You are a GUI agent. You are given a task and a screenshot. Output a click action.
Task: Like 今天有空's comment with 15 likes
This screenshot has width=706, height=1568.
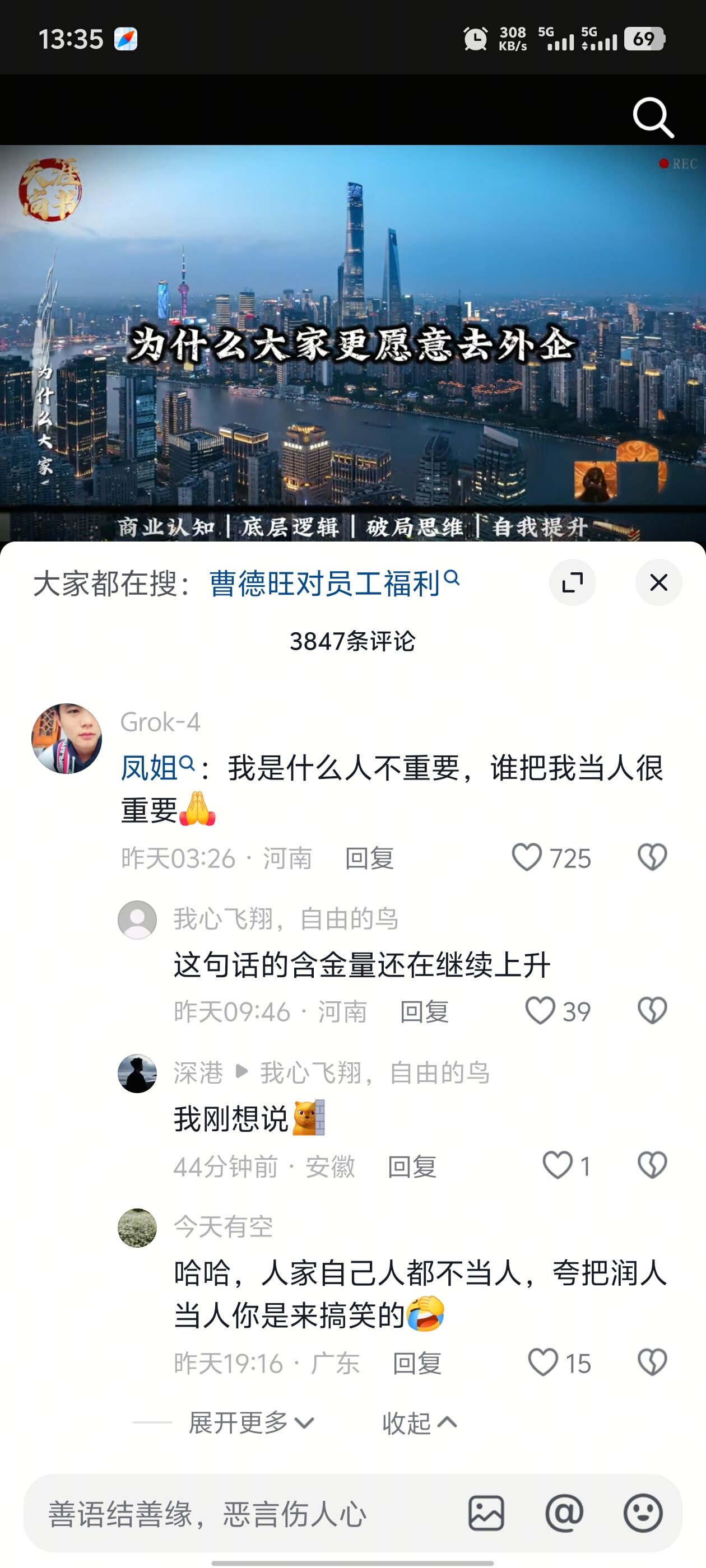coord(543,1362)
